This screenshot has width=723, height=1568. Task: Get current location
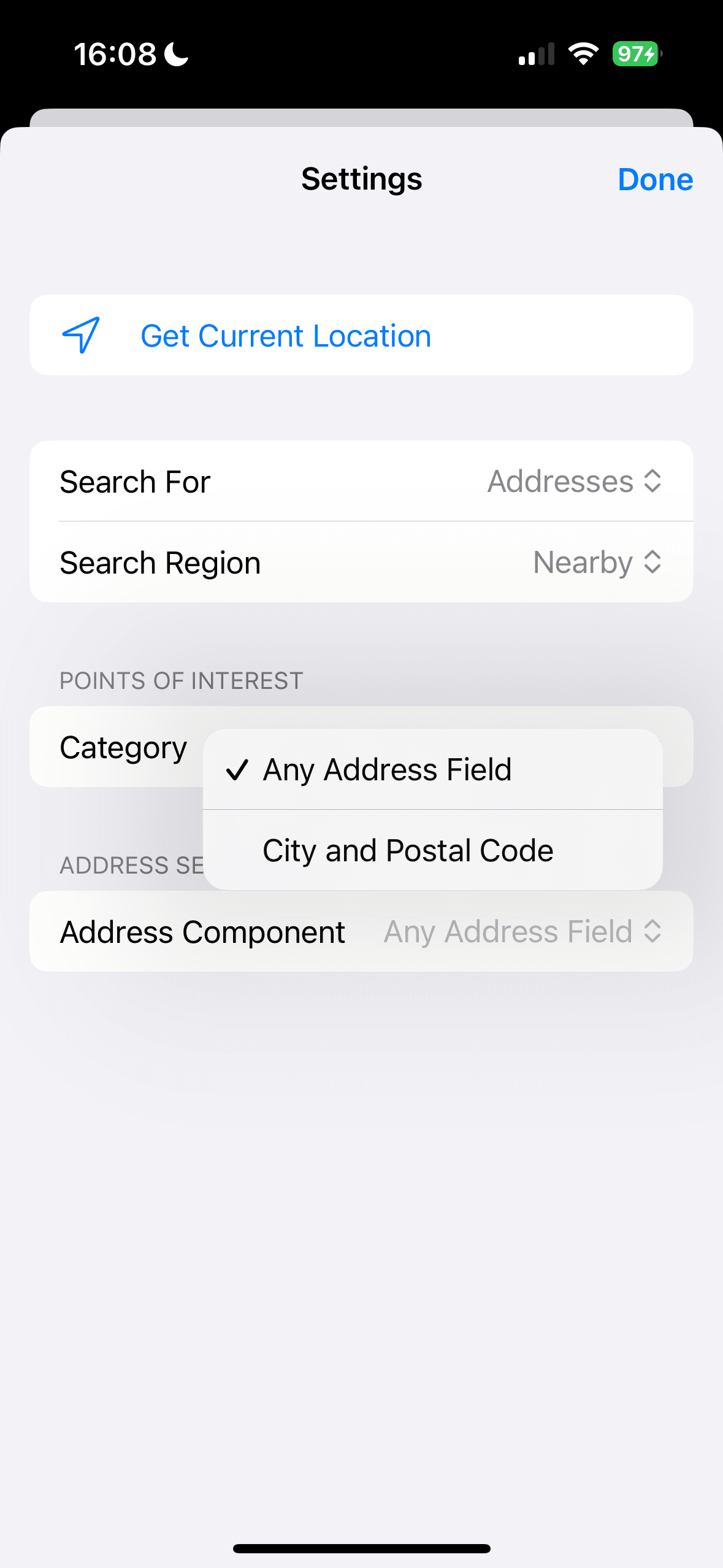click(286, 336)
